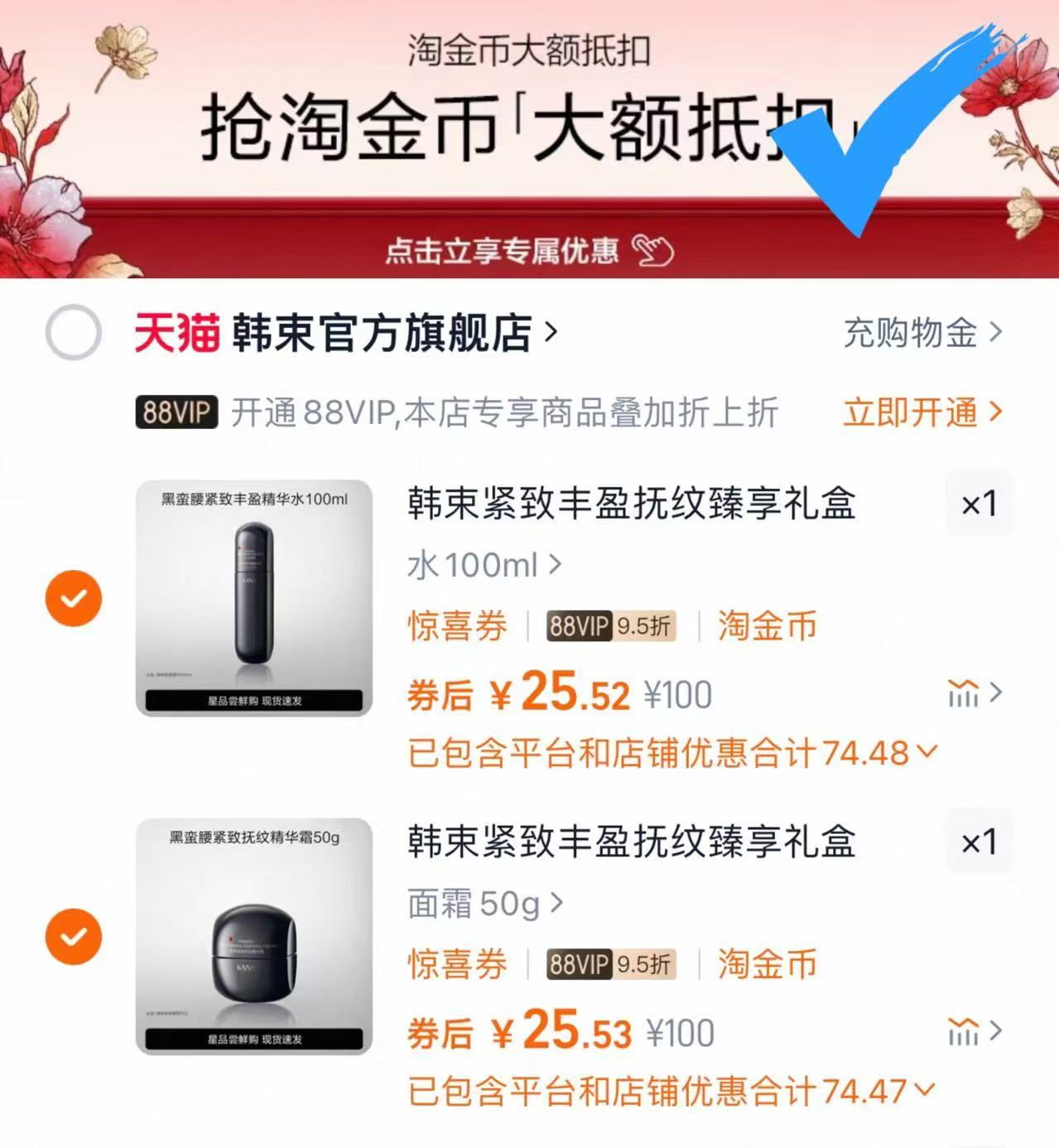Click the 惊喜券 tag on the first product
Image resolution: width=1059 pixels, height=1148 pixels.
[x=458, y=627]
